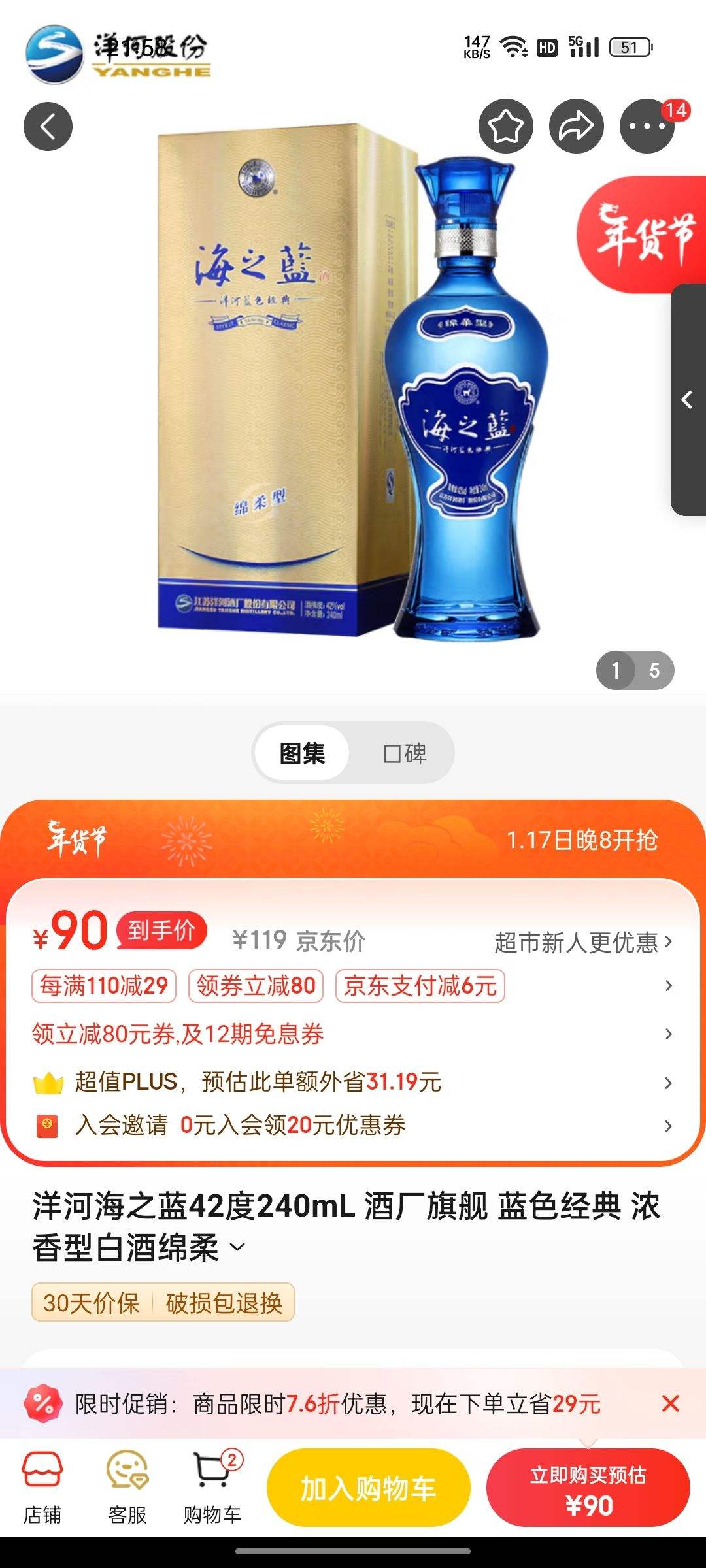This screenshot has width=706, height=1568.
Task: Expand the product title dropdown arrow
Action: point(238,1248)
